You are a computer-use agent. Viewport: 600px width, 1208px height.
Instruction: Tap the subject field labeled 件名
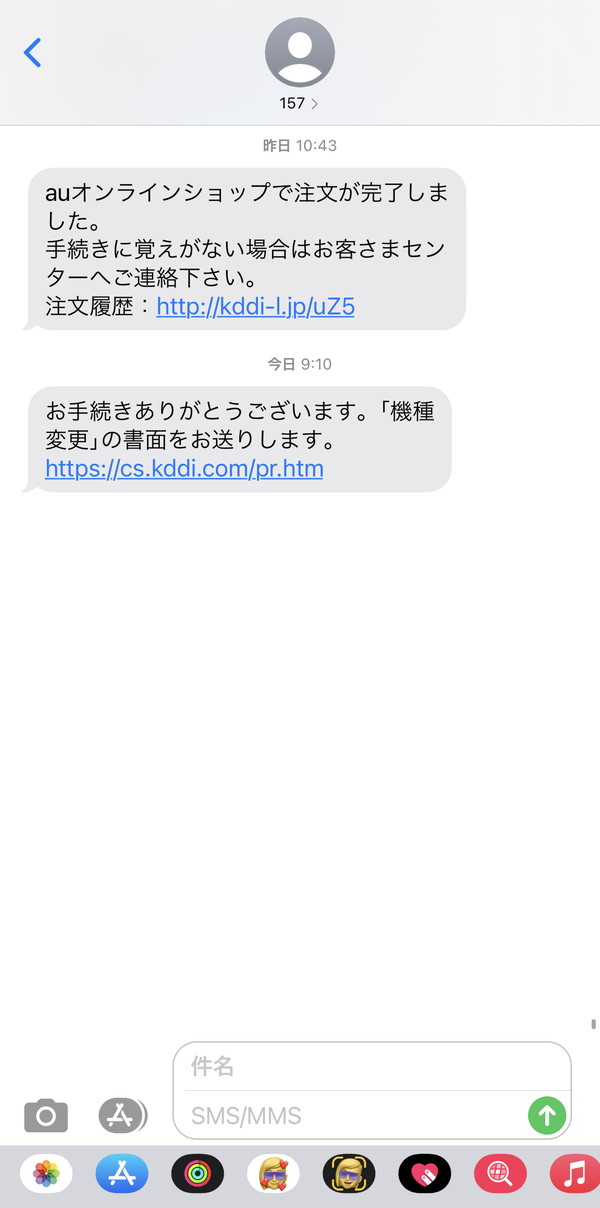(371, 1066)
